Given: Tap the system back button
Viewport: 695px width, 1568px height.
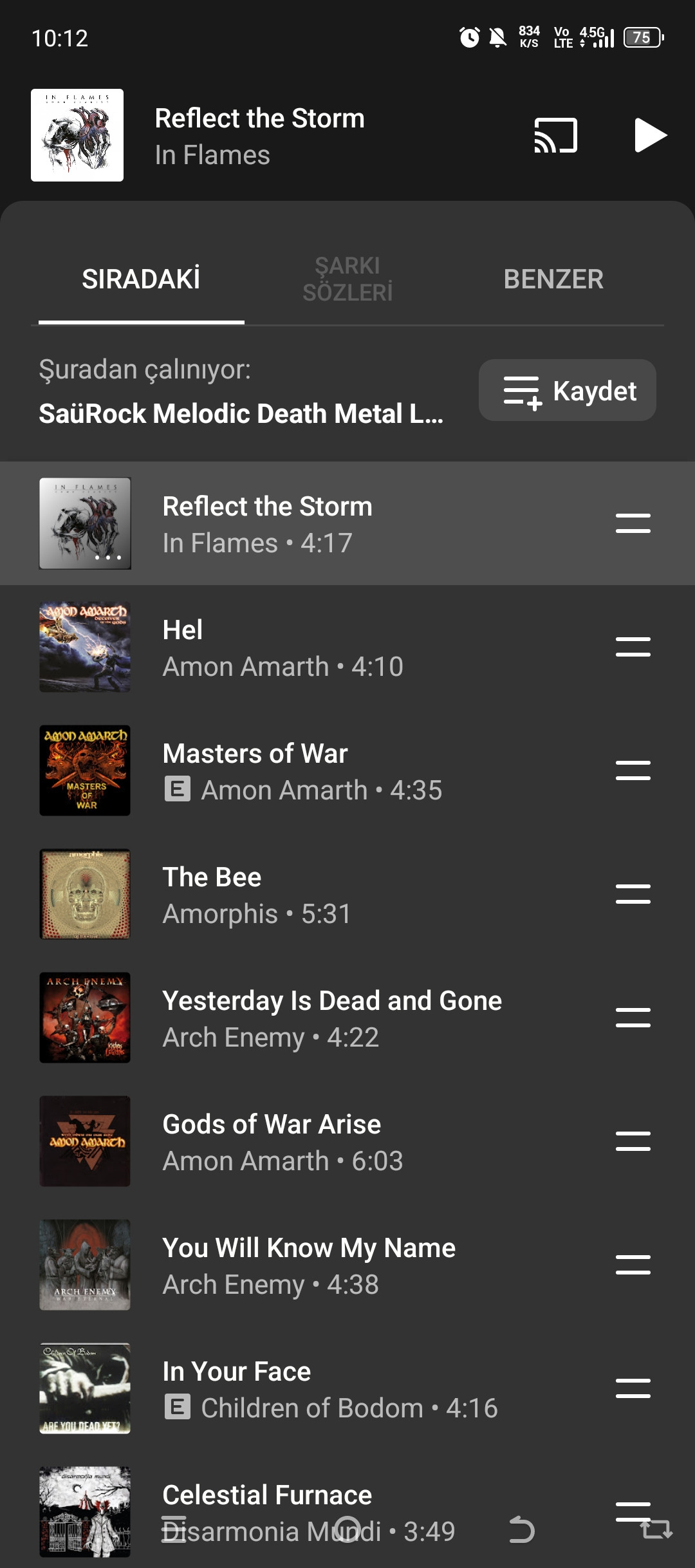Looking at the screenshot, I should 522,1531.
